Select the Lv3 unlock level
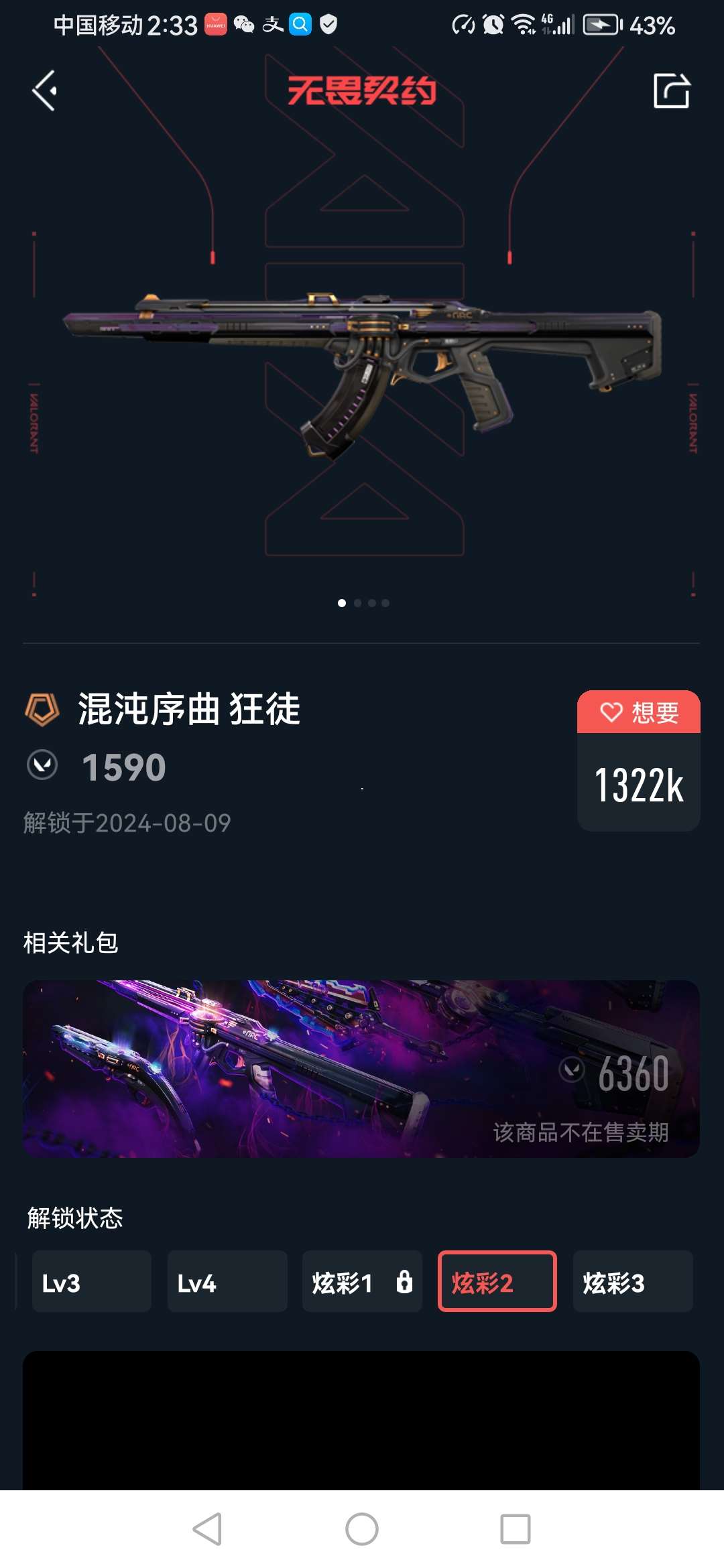724x1568 pixels. coord(91,1281)
